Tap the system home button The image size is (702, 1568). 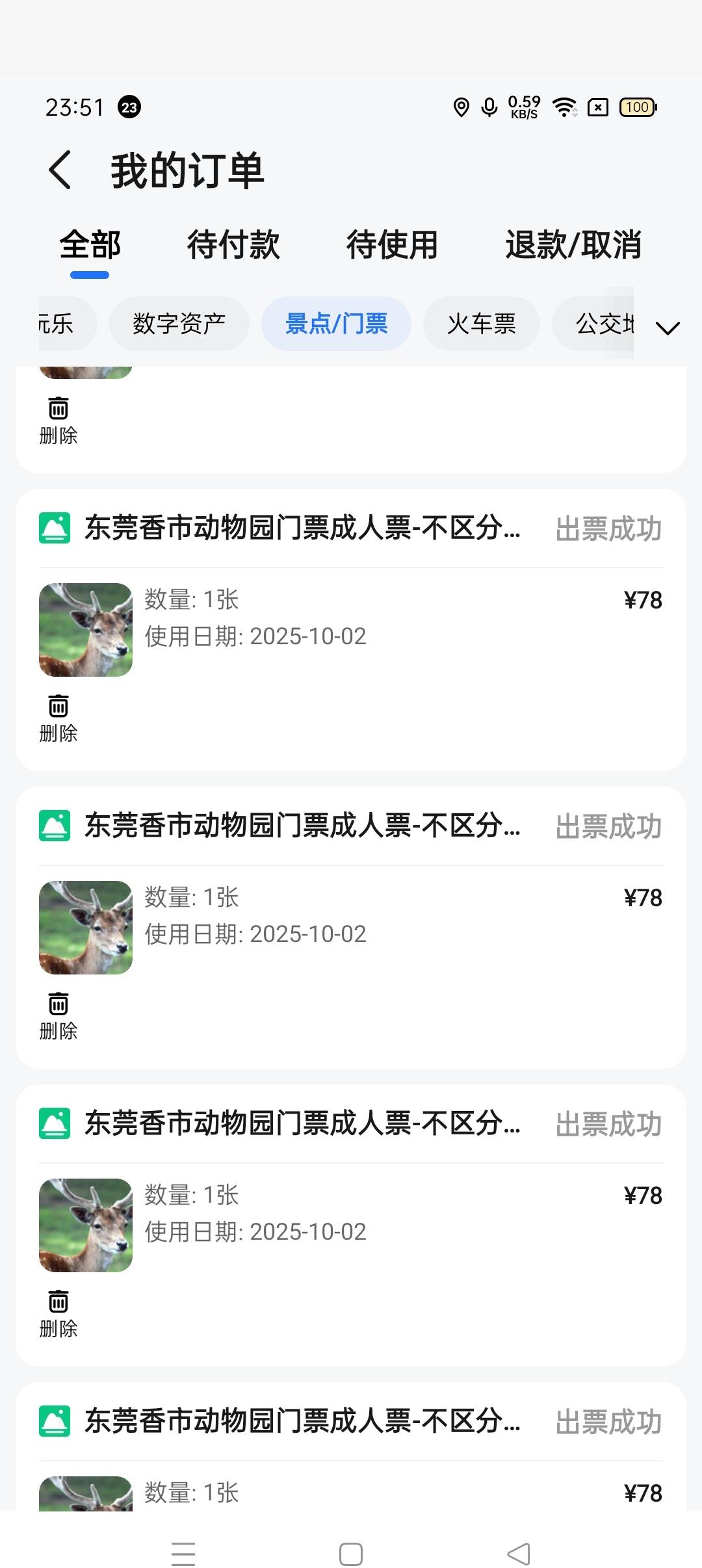click(351, 1554)
